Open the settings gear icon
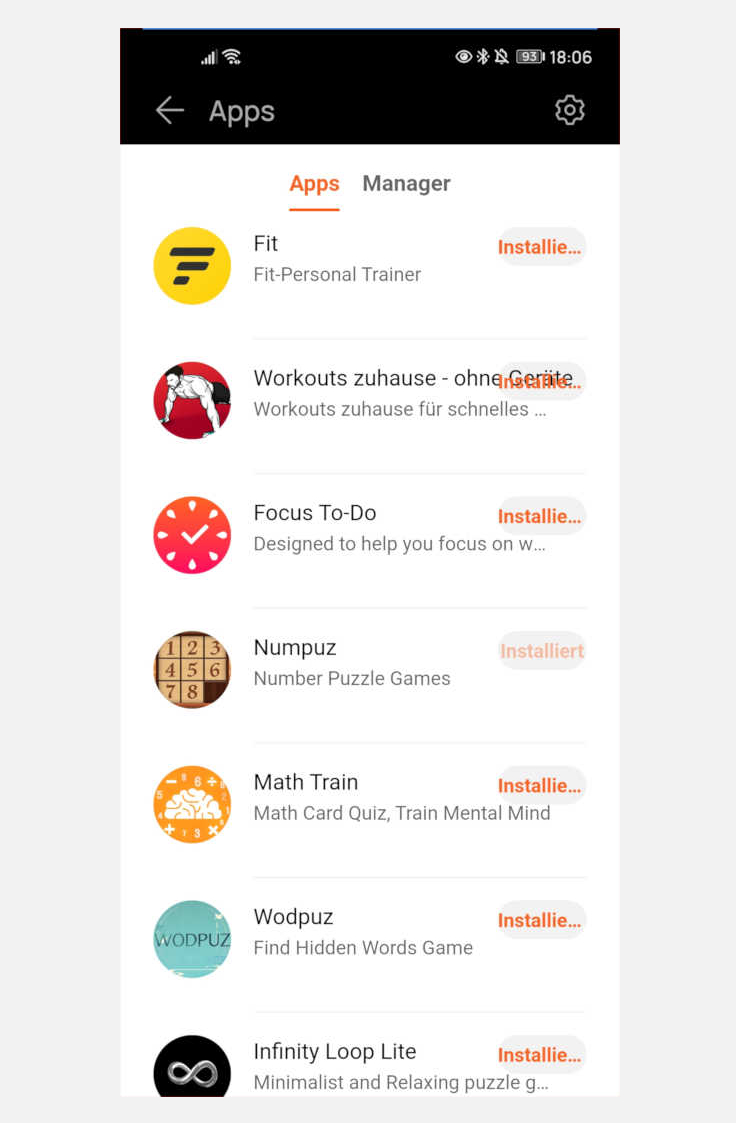 click(569, 110)
